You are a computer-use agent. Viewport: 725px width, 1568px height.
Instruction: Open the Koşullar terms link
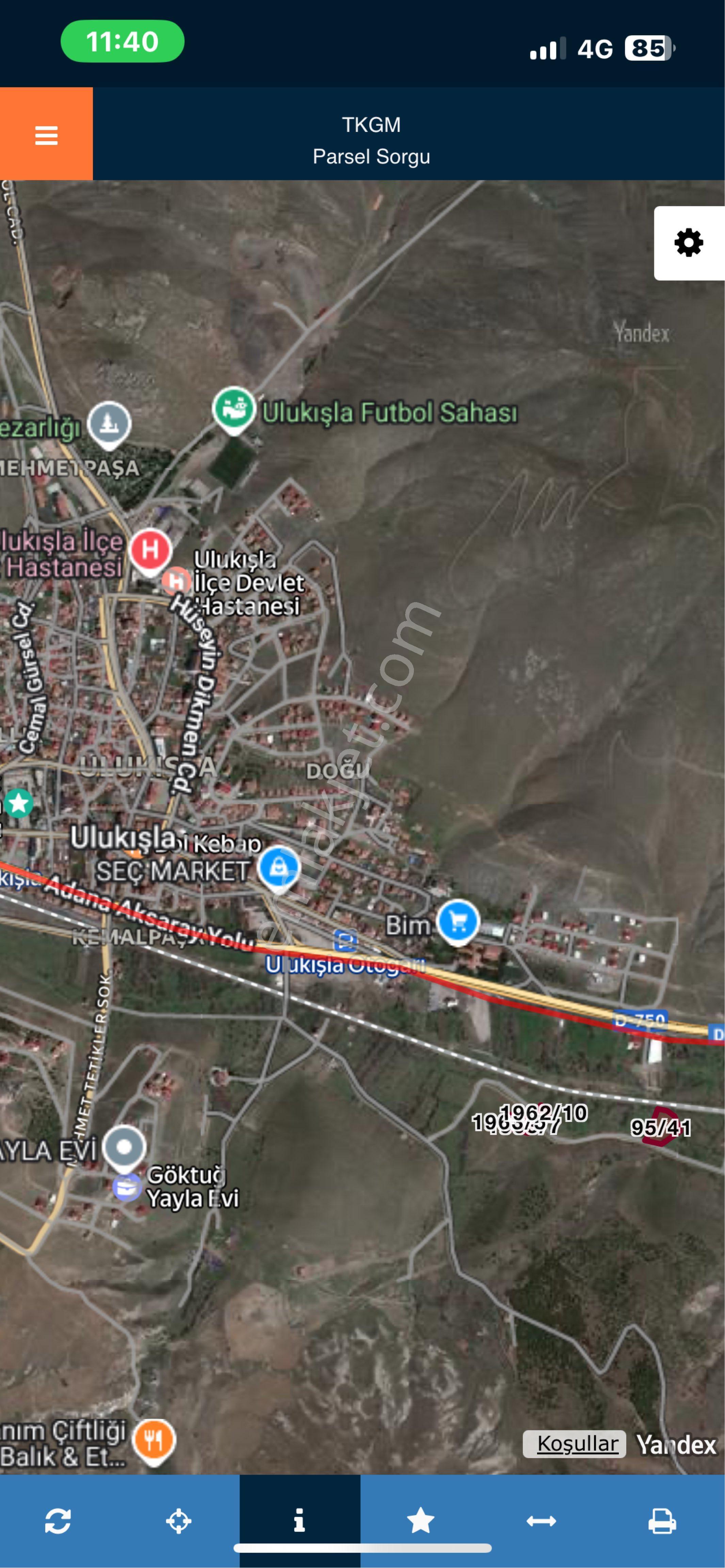[x=577, y=1443]
